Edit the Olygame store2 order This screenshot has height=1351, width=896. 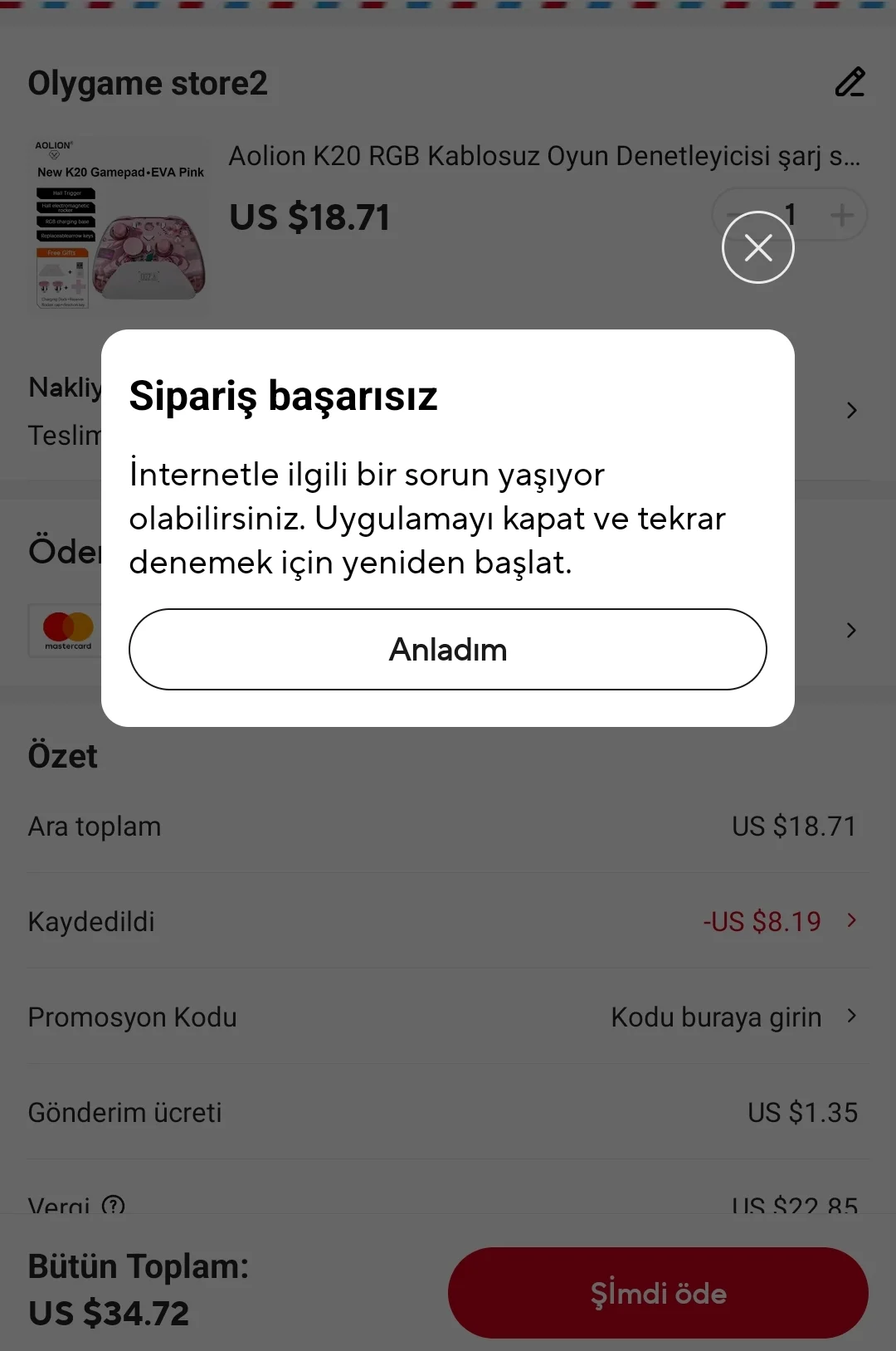850,82
